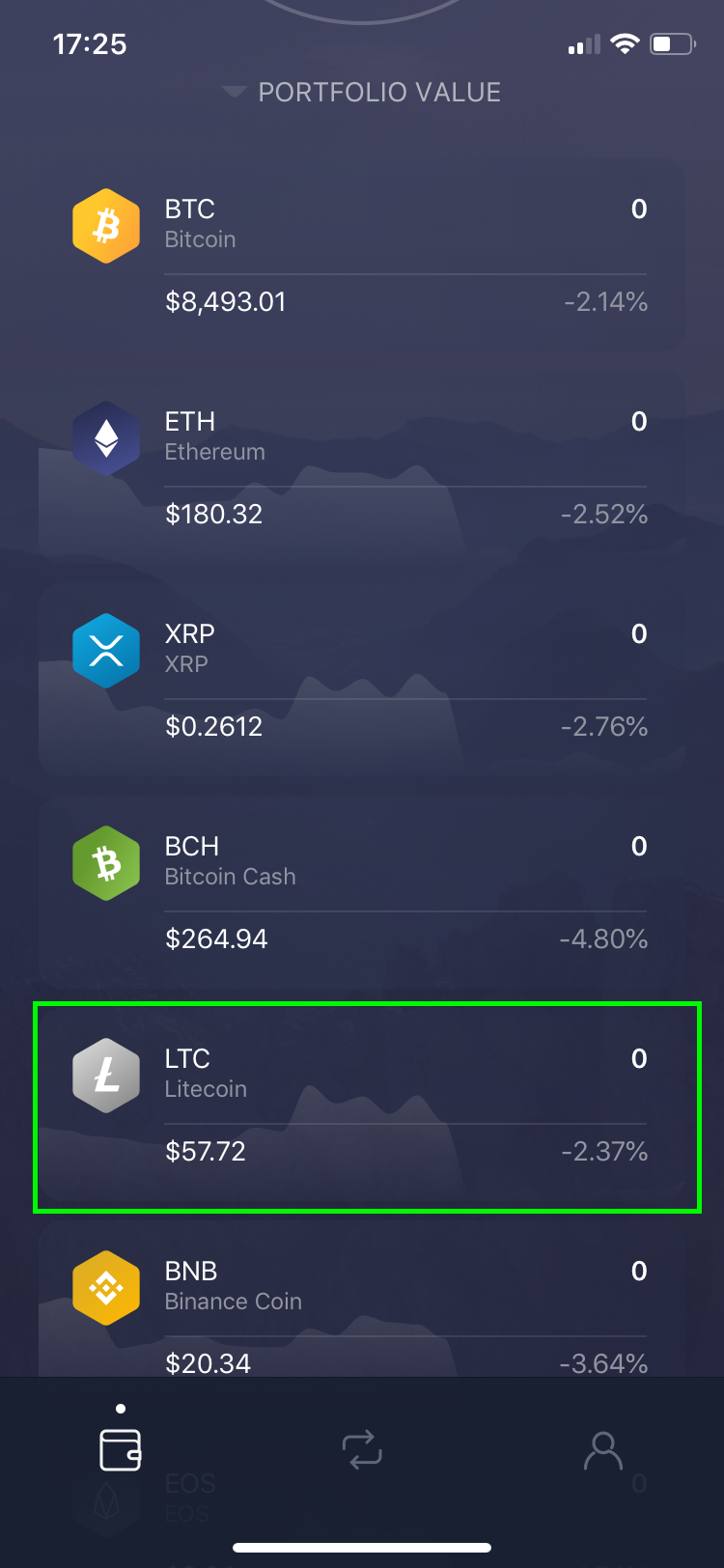The image size is (724, 1568).
Task: Open the BCH Bitcoin Cash card
Action: (x=362, y=893)
